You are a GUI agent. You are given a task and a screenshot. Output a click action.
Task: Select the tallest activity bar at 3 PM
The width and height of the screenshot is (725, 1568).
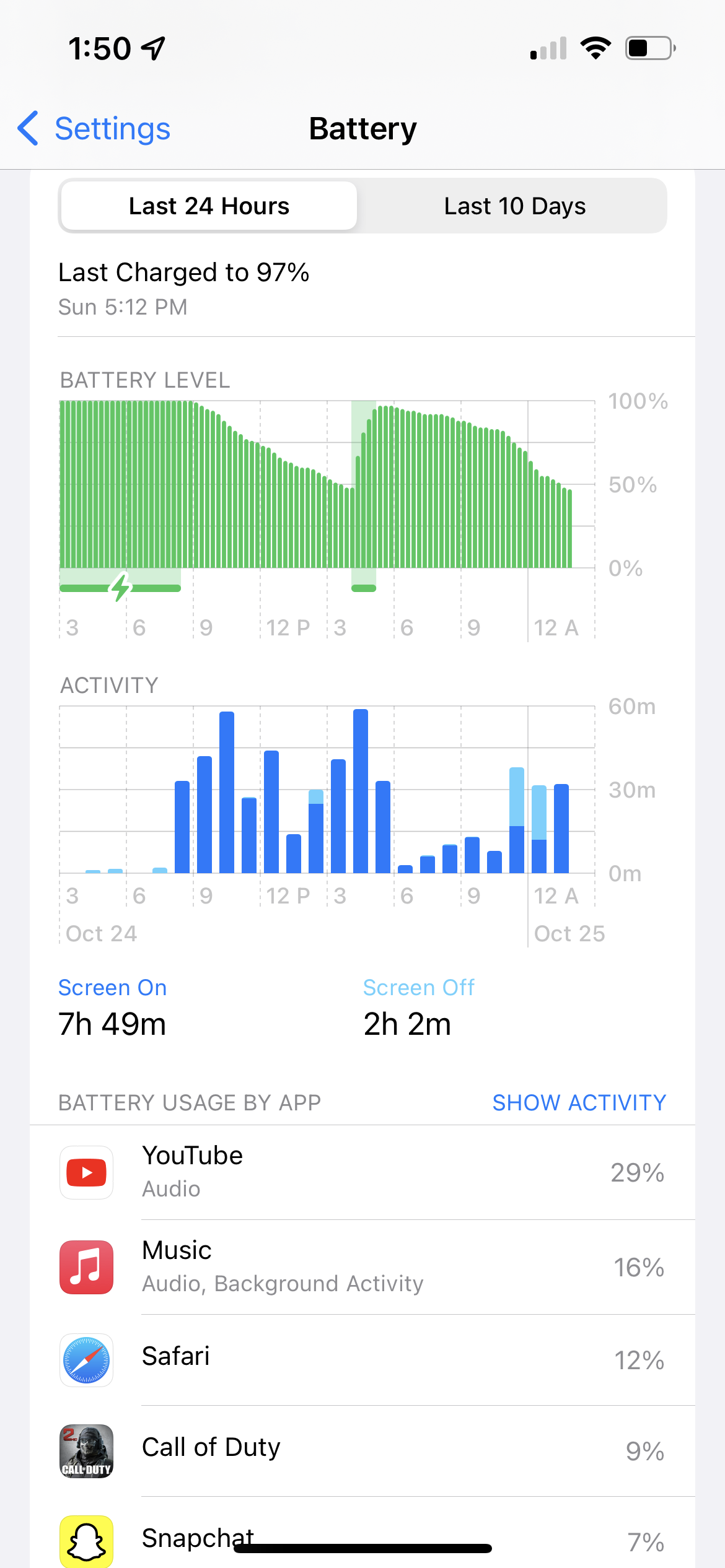click(x=361, y=791)
